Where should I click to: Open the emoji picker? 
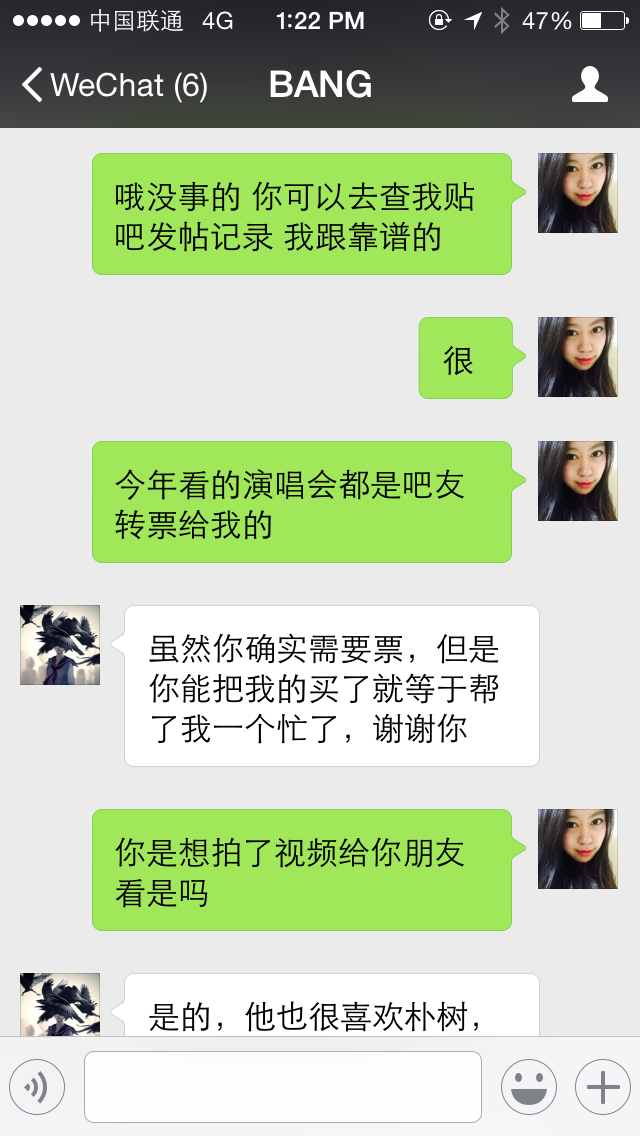(x=529, y=1087)
